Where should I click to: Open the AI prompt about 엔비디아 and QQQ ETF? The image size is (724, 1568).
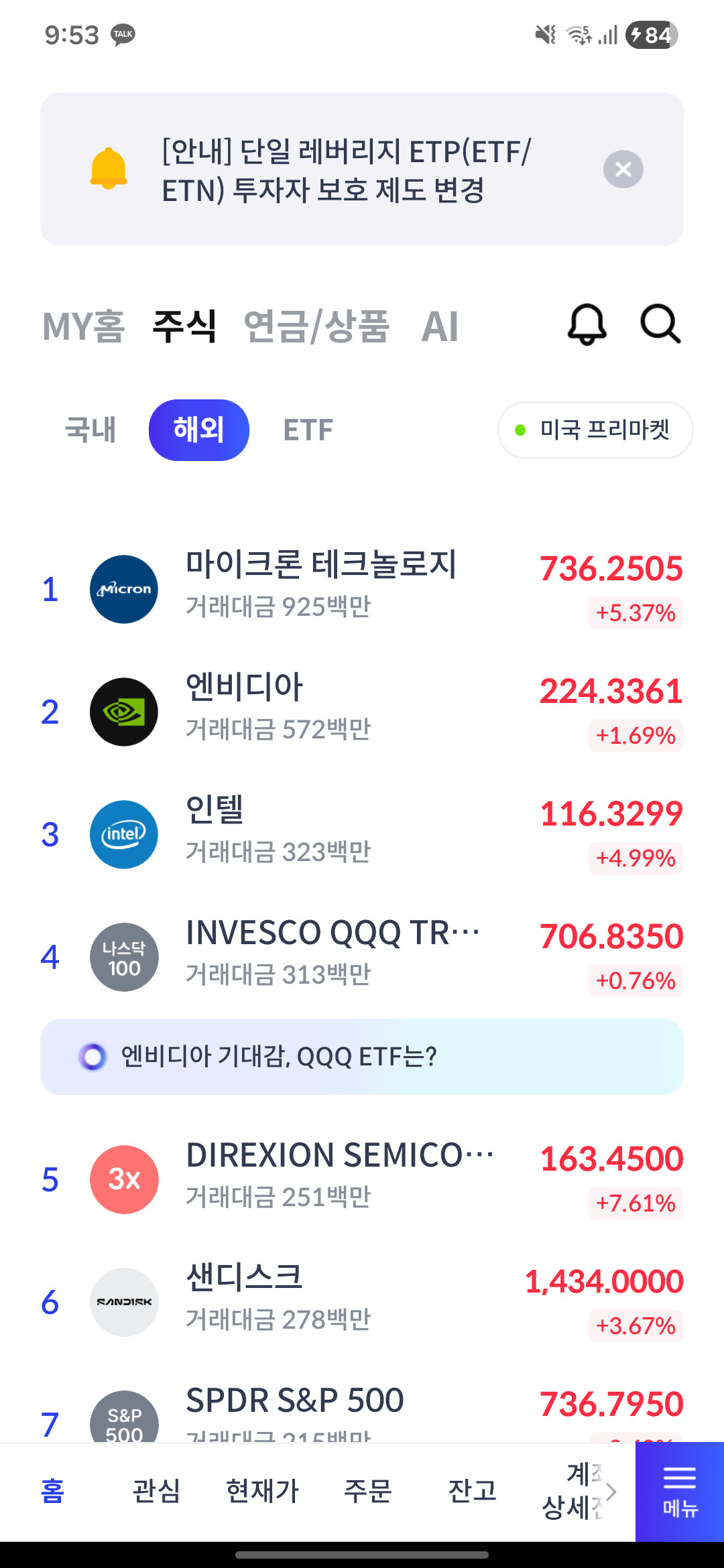362,1057
